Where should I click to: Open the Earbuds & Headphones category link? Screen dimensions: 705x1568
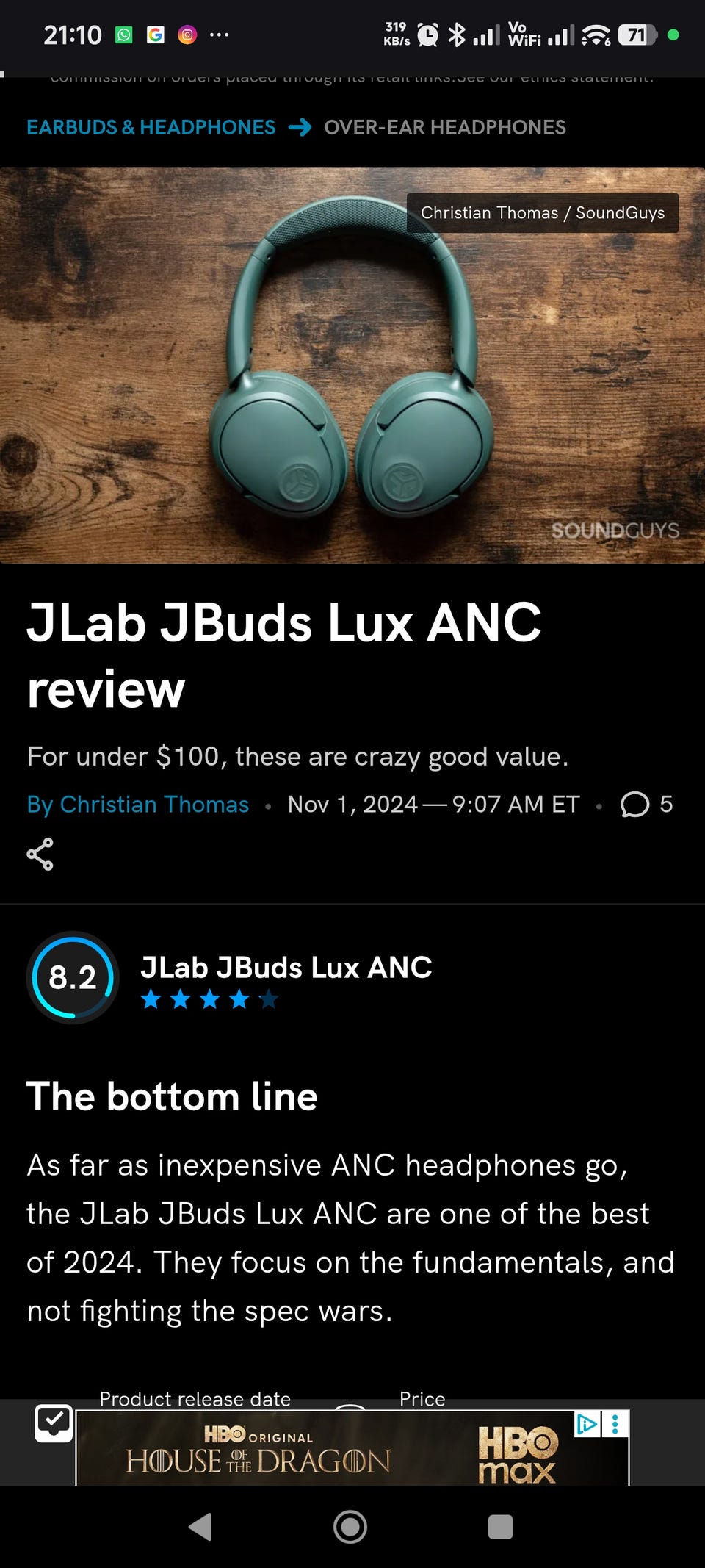151,127
